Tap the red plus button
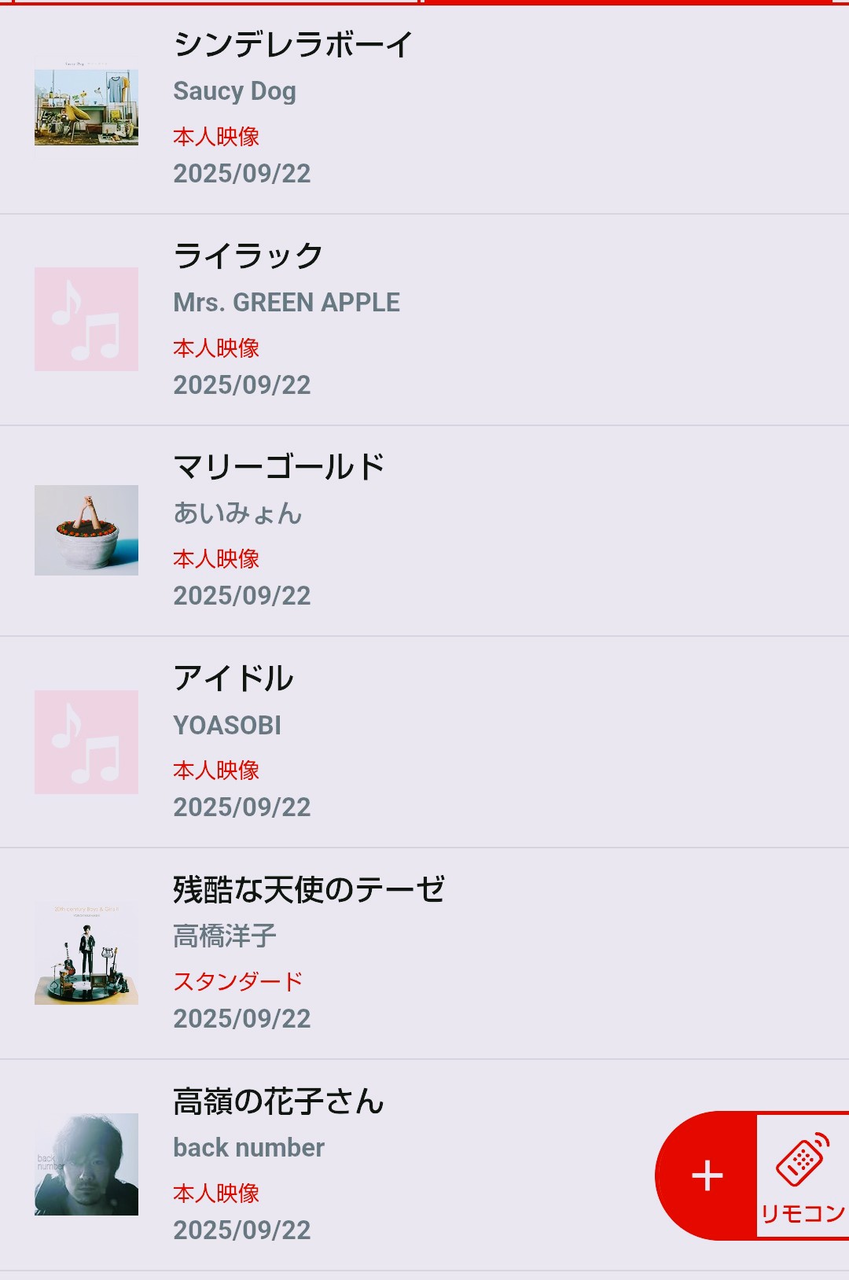The height and width of the screenshot is (1280, 849). [706, 1176]
